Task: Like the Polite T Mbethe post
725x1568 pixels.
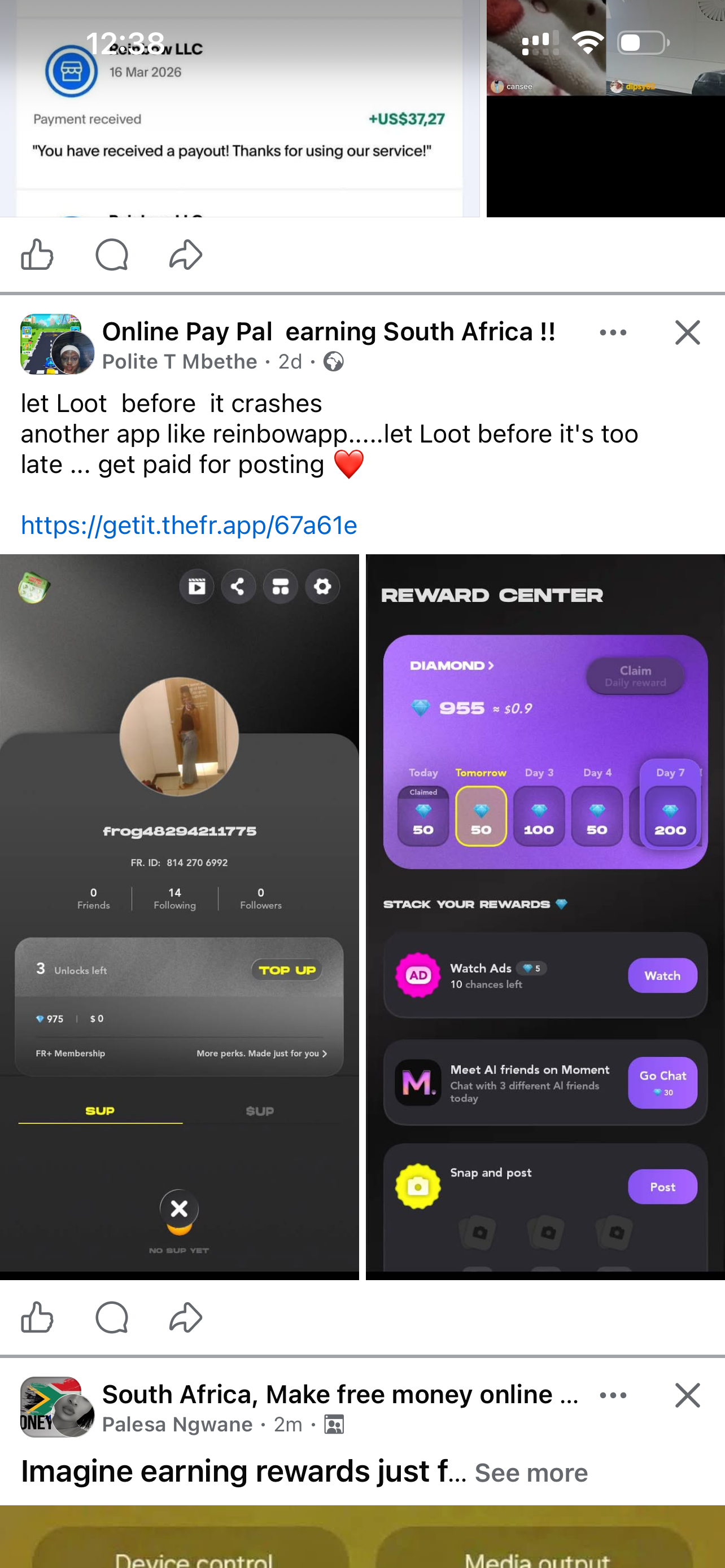Action: pyautogui.click(x=37, y=1318)
